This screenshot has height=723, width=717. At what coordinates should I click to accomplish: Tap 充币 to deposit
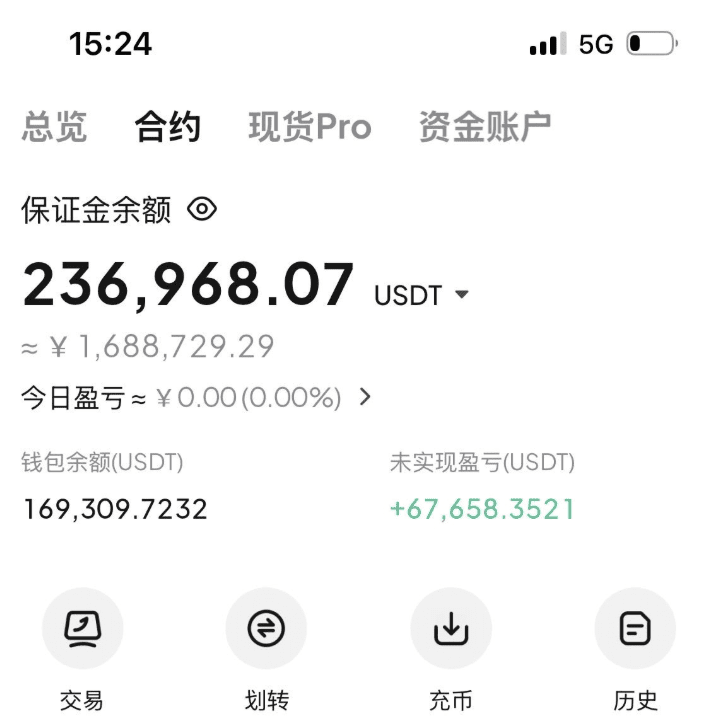point(450,629)
